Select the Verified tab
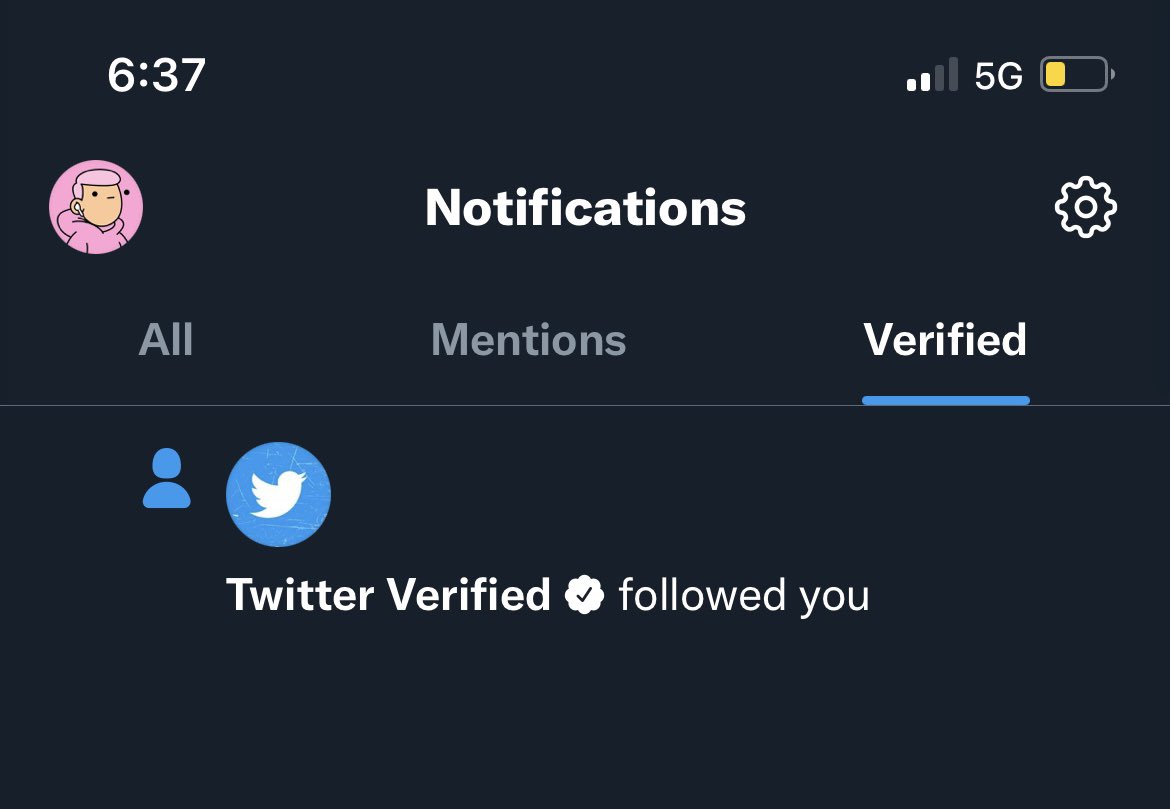The image size is (1170, 809). pos(945,340)
